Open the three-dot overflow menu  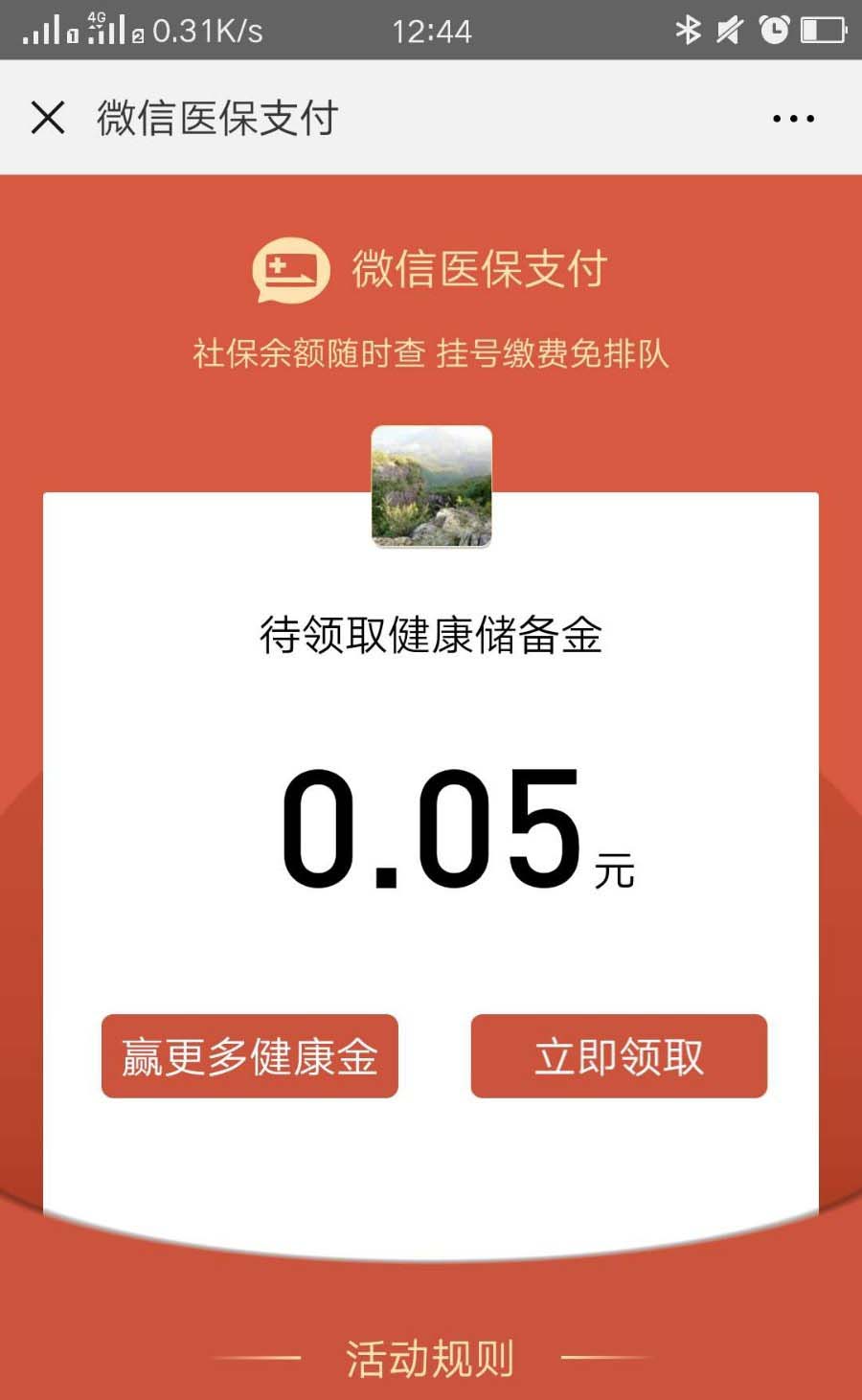[793, 119]
